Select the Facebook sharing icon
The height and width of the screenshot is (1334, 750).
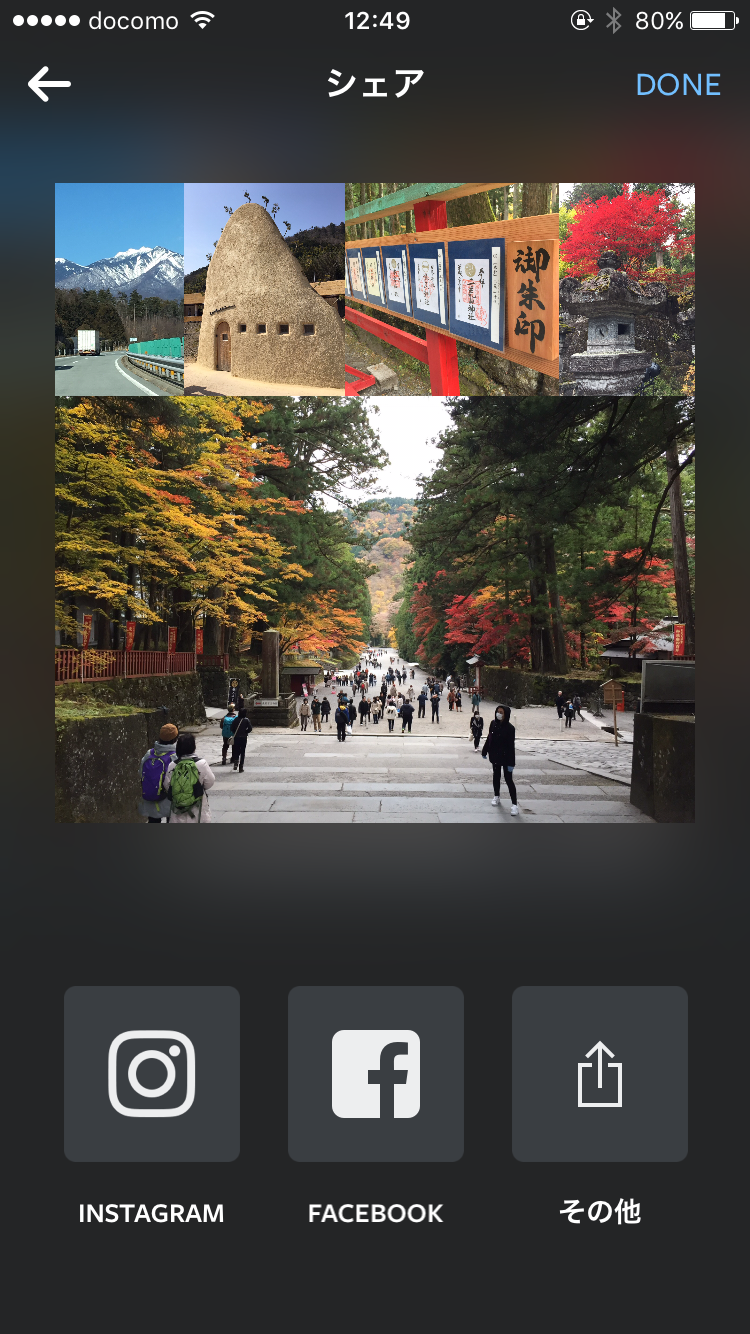coord(375,1073)
